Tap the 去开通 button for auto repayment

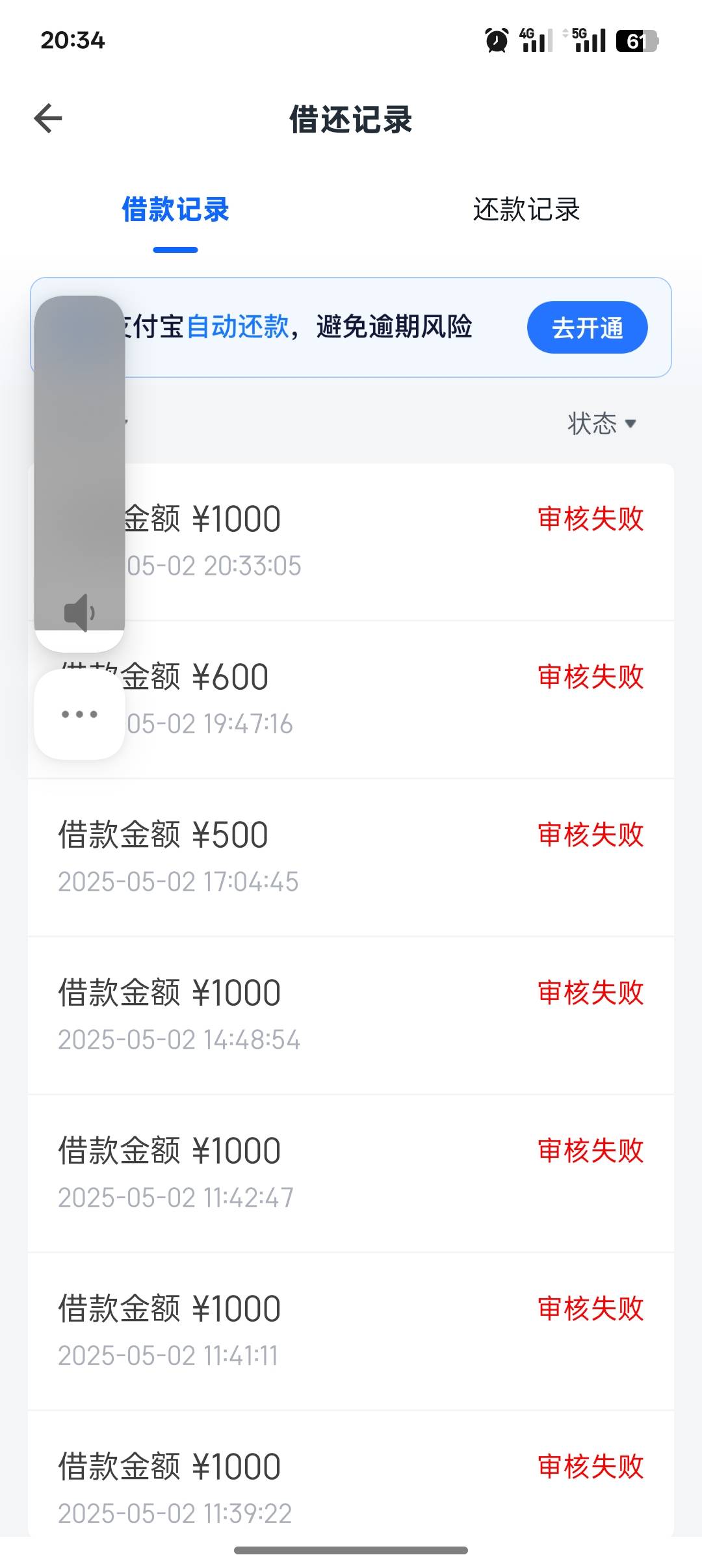(x=587, y=328)
